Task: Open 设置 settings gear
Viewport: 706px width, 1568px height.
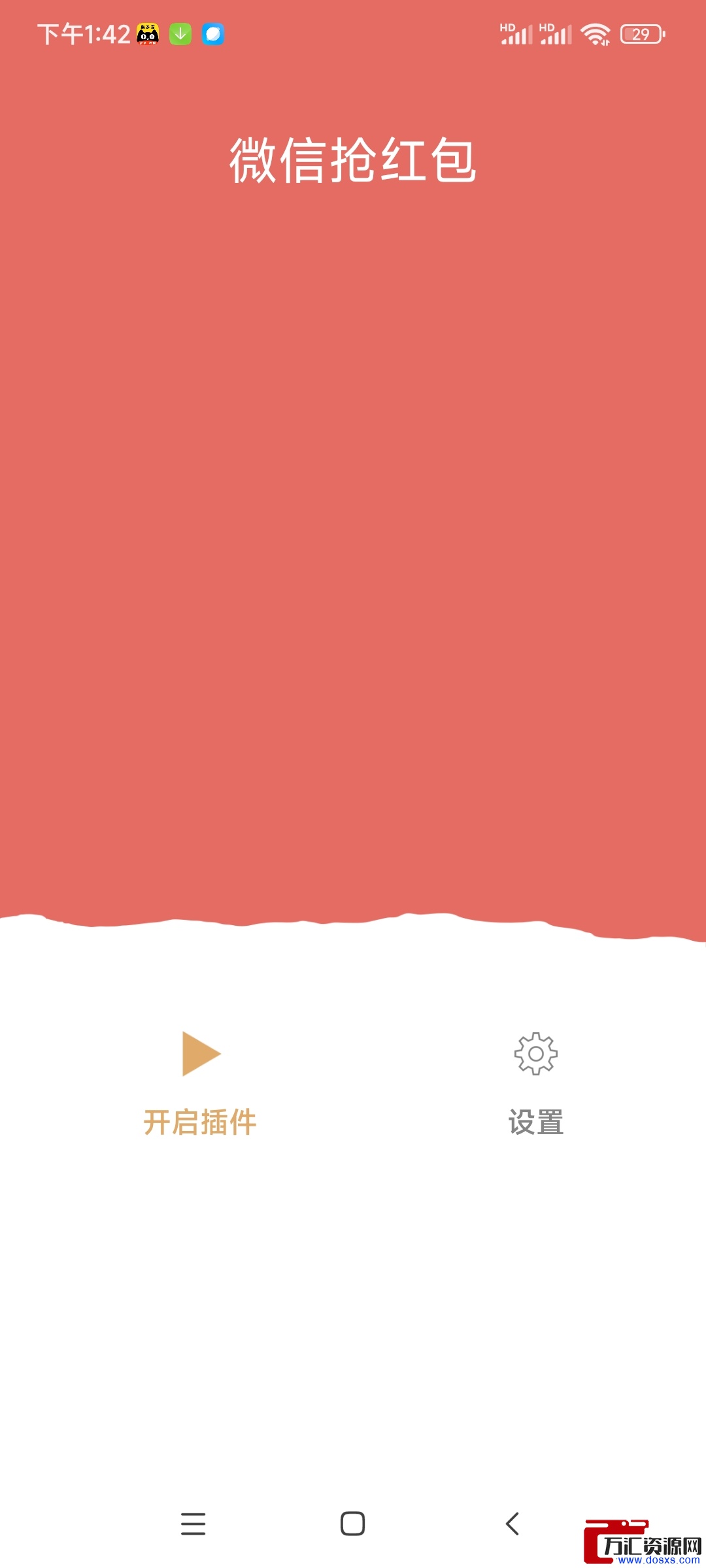Action: [x=535, y=1054]
